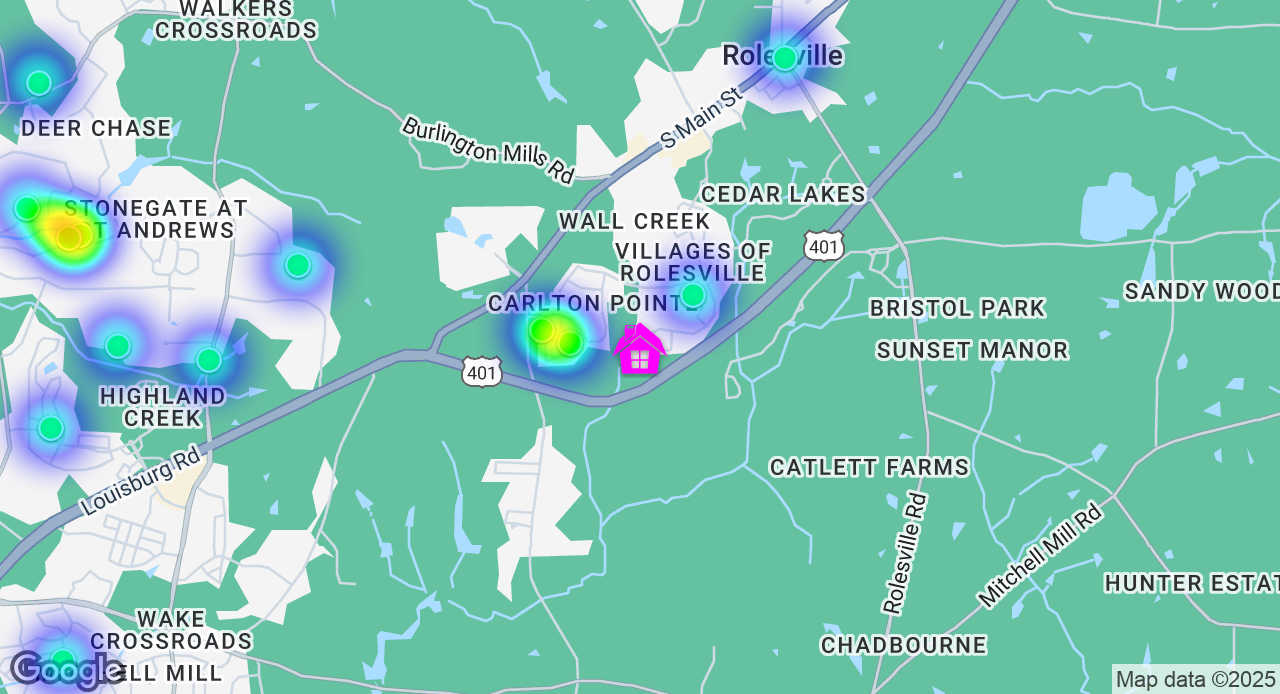Tap the pink house marker

pyautogui.click(x=640, y=351)
